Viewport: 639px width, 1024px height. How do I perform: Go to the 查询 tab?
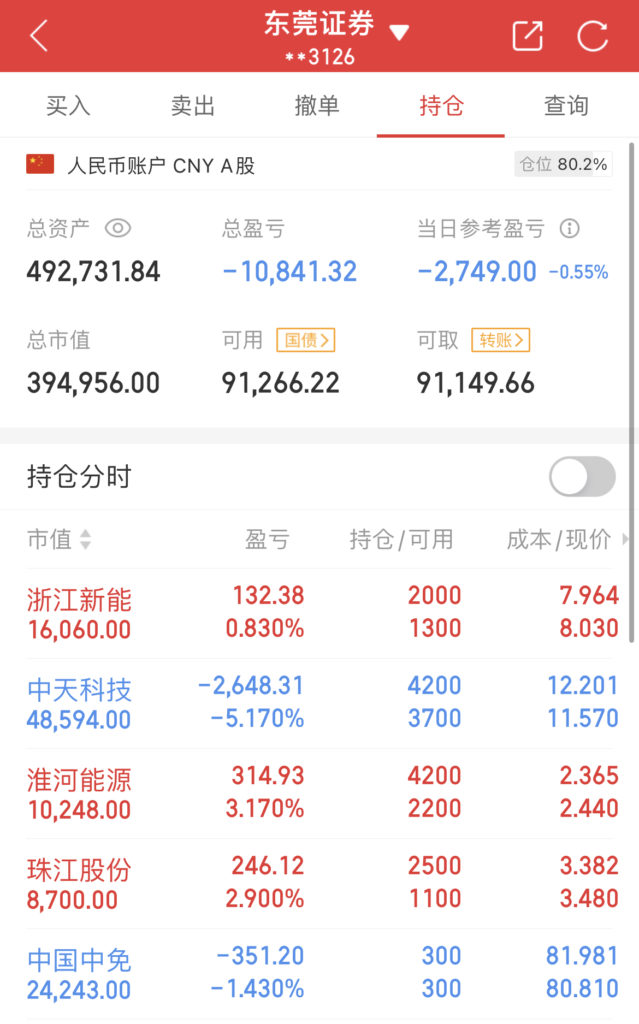pyautogui.click(x=566, y=106)
